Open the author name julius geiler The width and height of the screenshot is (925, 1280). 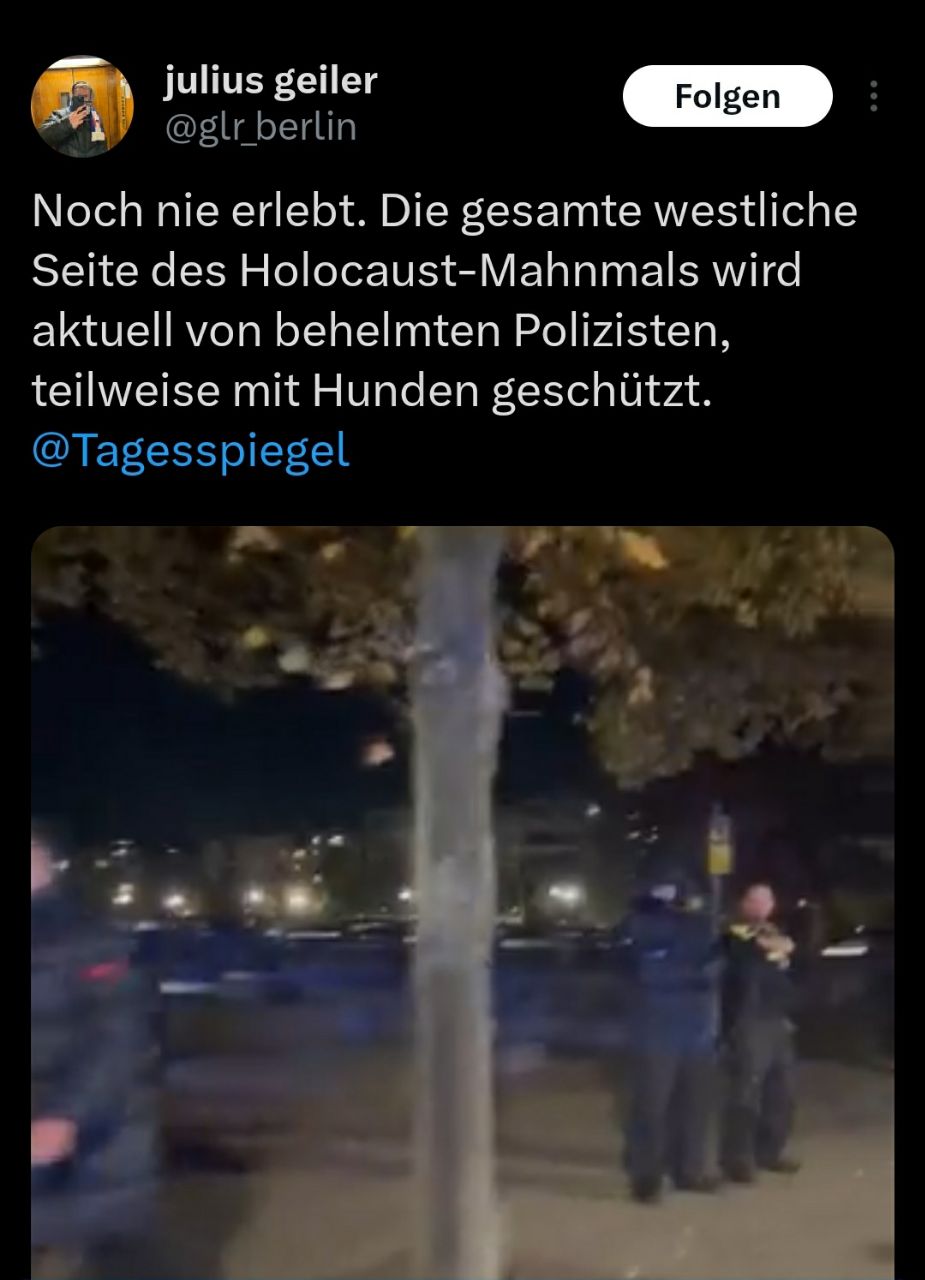click(x=270, y=80)
